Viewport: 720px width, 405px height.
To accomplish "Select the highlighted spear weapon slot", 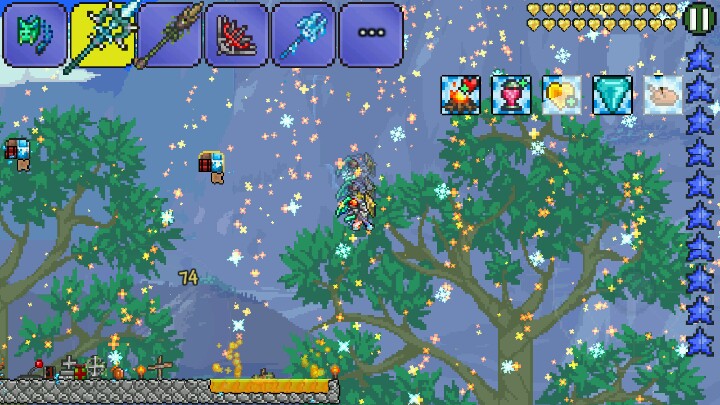I will (x=103, y=35).
